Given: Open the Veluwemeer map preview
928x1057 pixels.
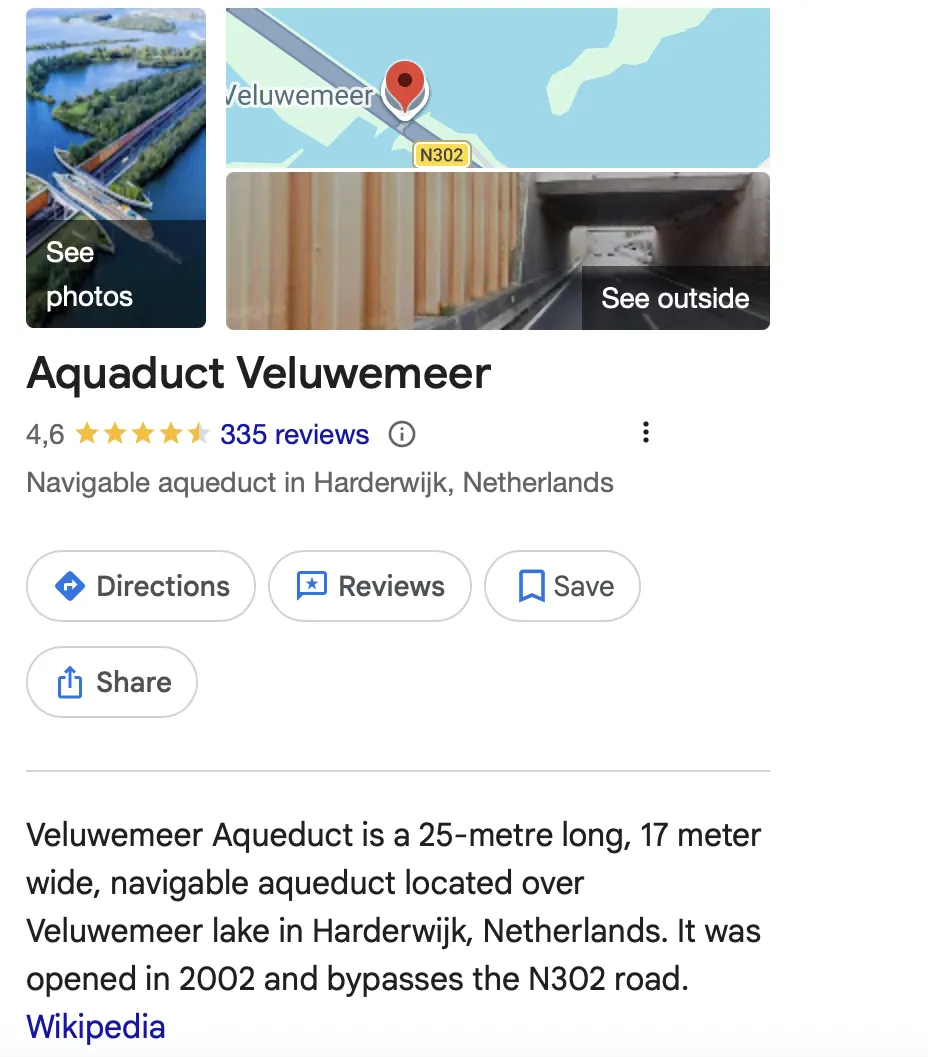Looking at the screenshot, I should coord(497,87).
